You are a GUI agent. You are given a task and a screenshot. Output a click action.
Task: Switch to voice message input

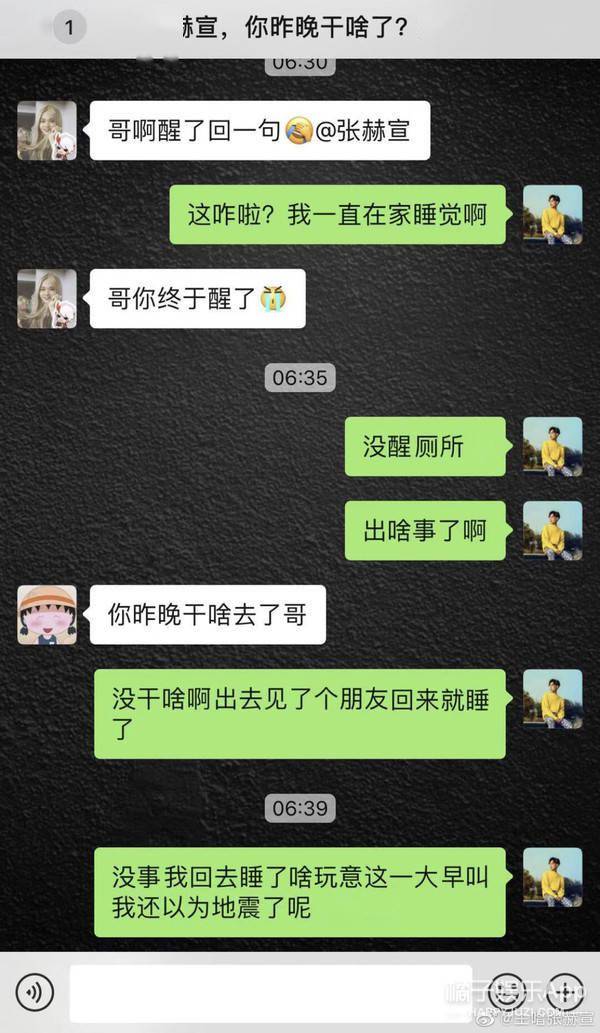coord(36,991)
